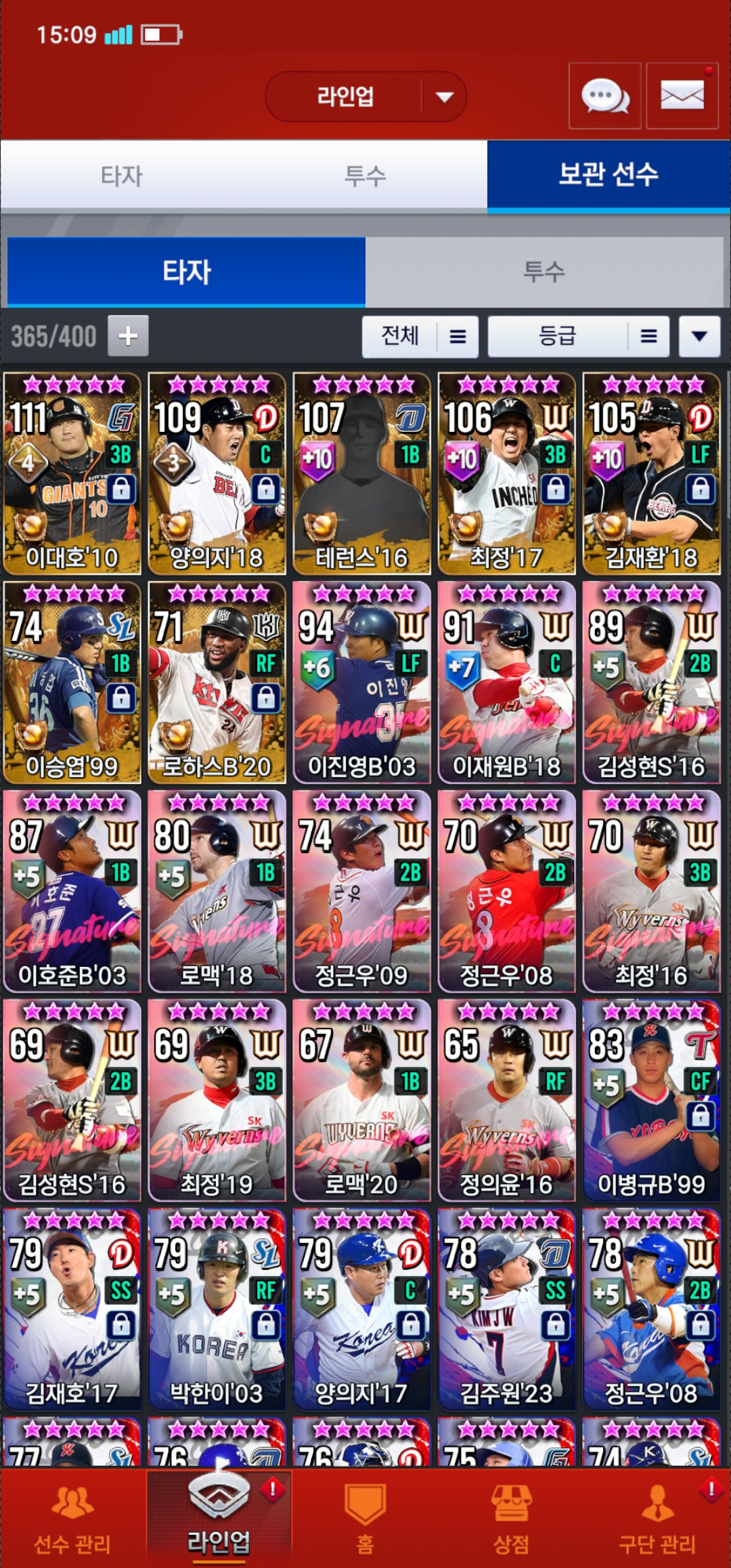Open the 구단 관리 section
Viewport: 731px width, 1568px height.
coord(657,1519)
